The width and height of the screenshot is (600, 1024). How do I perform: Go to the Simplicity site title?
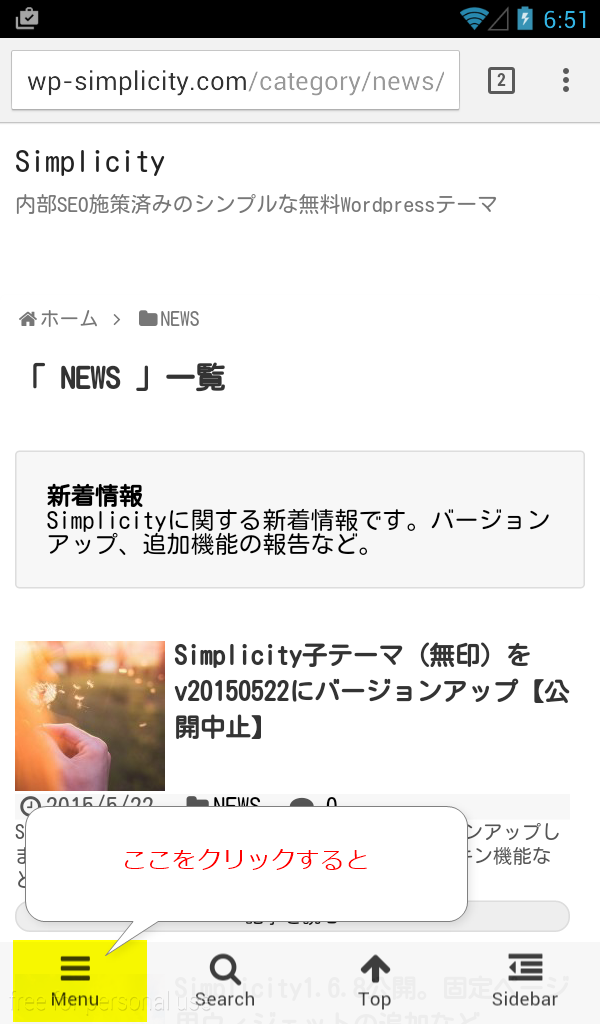pos(90,162)
